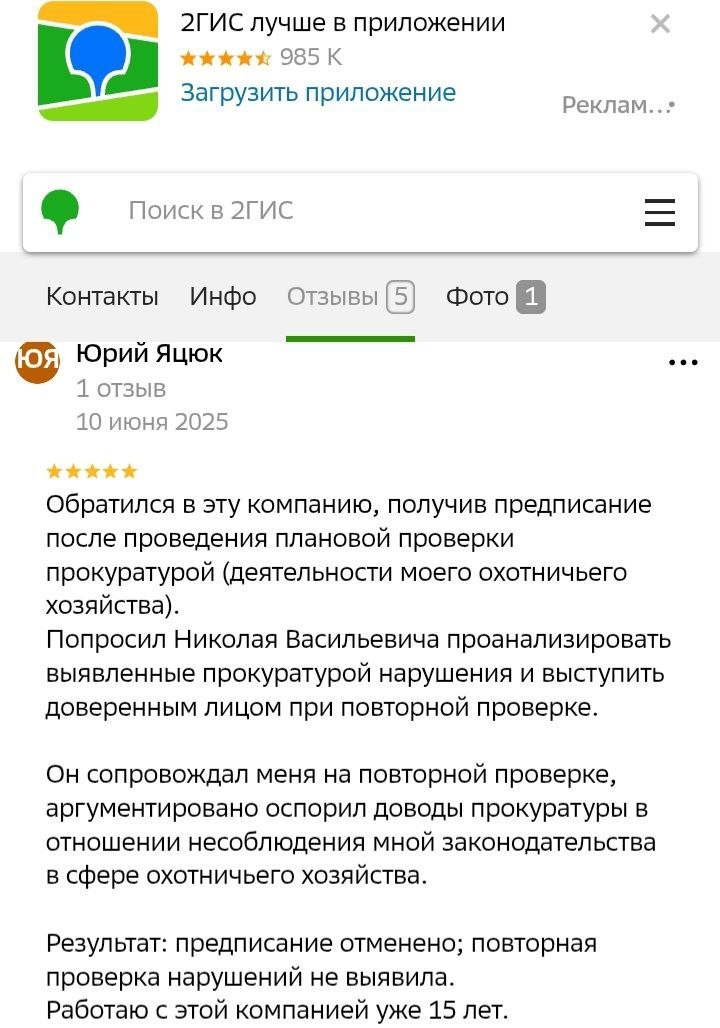Open the three-dot options menu on the review
The width and height of the screenshot is (720, 1028).
(683, 361)
